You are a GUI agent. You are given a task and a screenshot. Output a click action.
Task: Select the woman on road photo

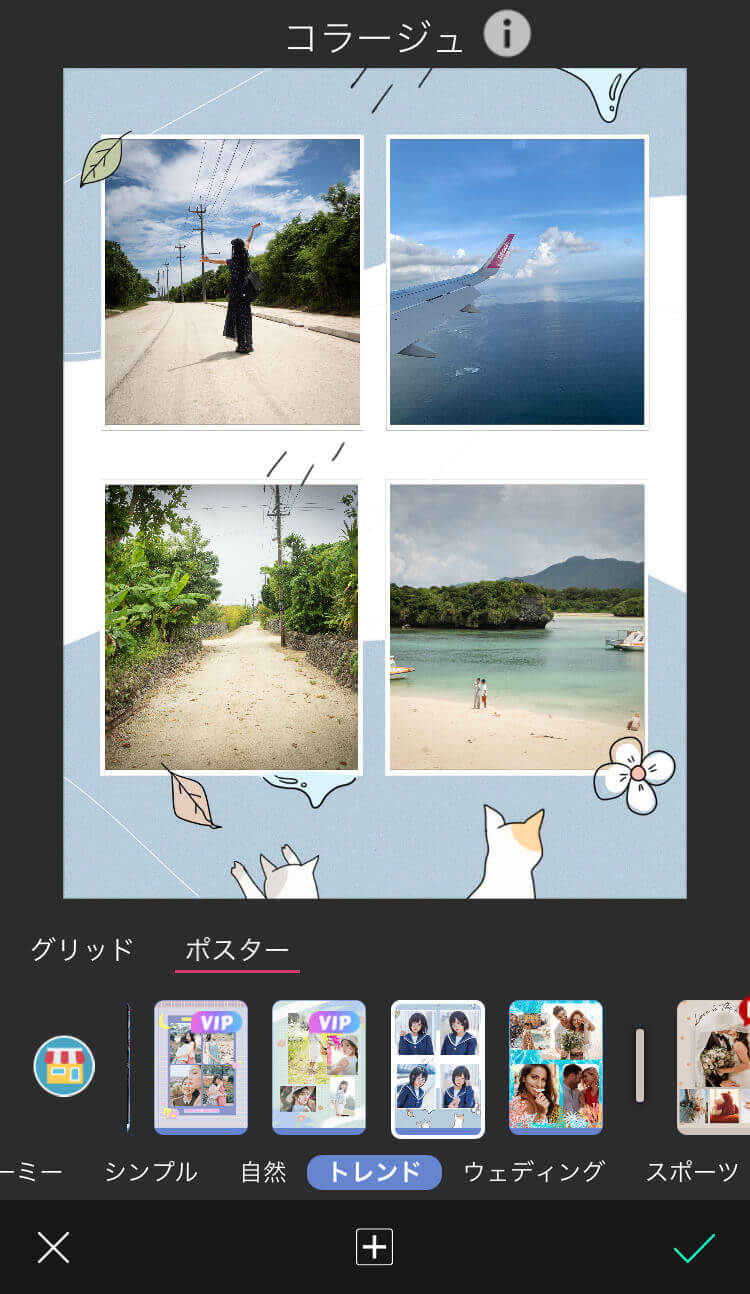(232, 282)
